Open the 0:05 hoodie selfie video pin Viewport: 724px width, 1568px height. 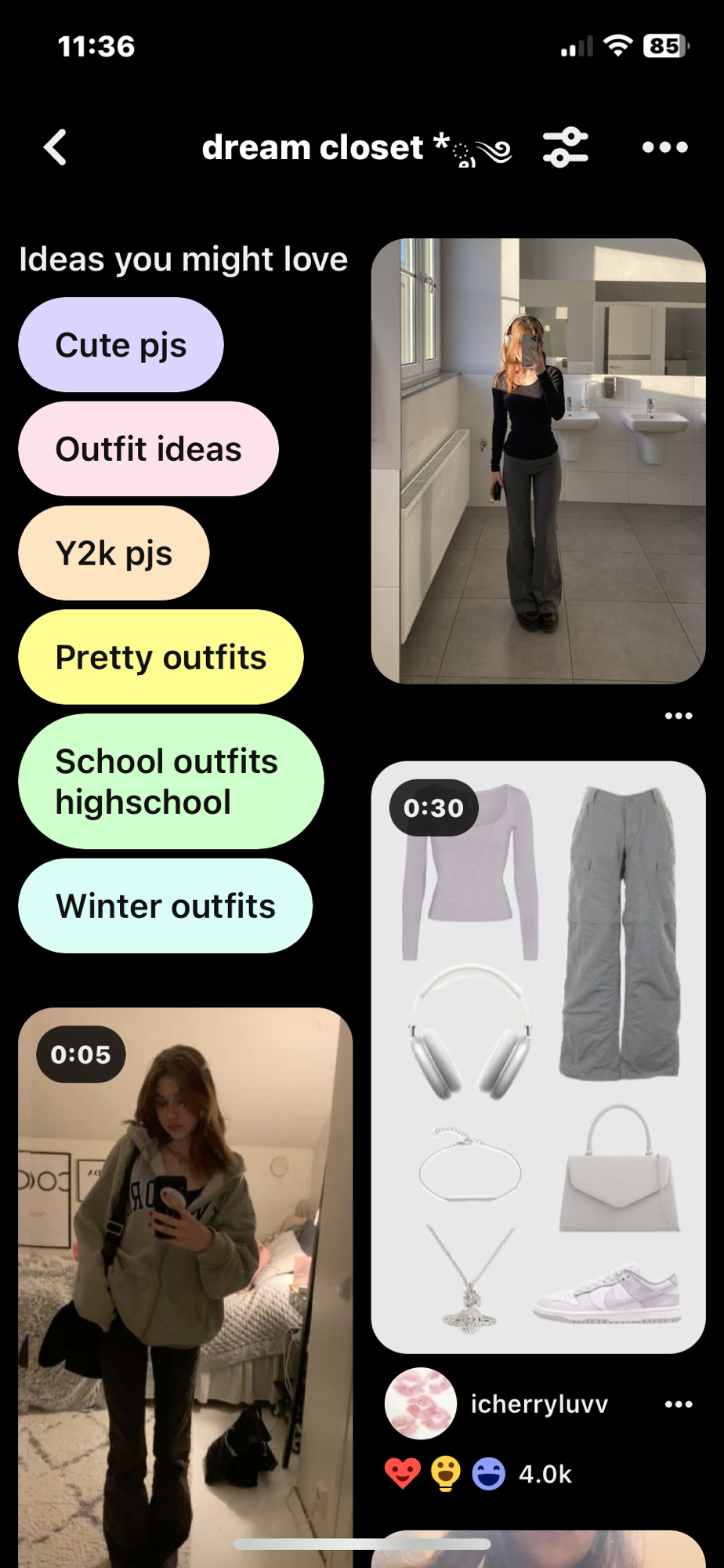pos(186,1286)
